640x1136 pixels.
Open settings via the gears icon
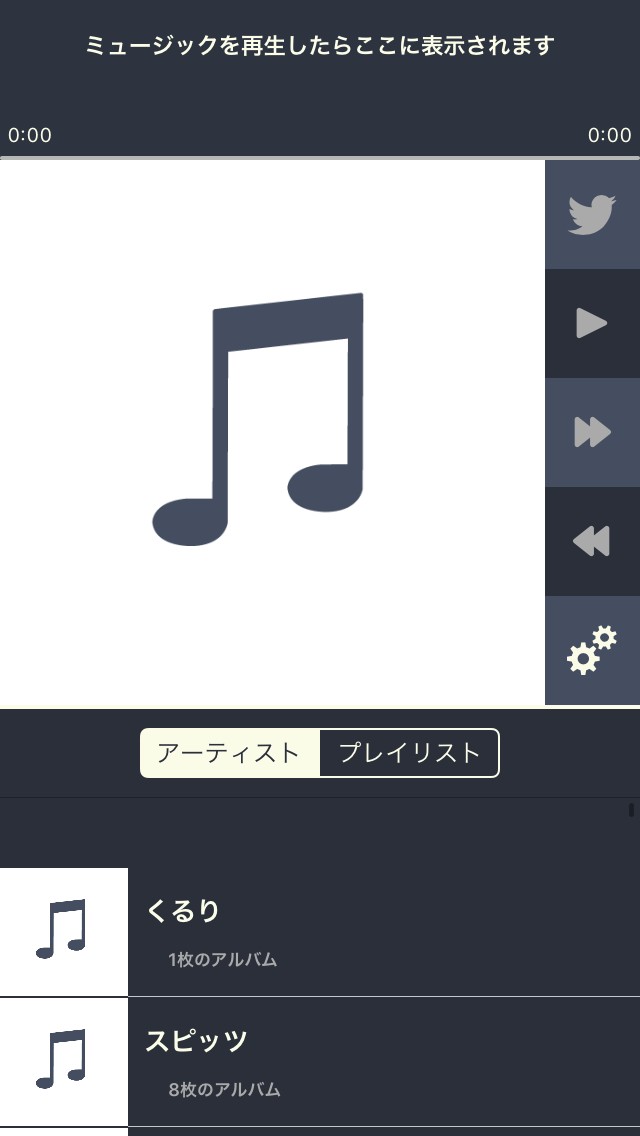click(x=592, y=650)
